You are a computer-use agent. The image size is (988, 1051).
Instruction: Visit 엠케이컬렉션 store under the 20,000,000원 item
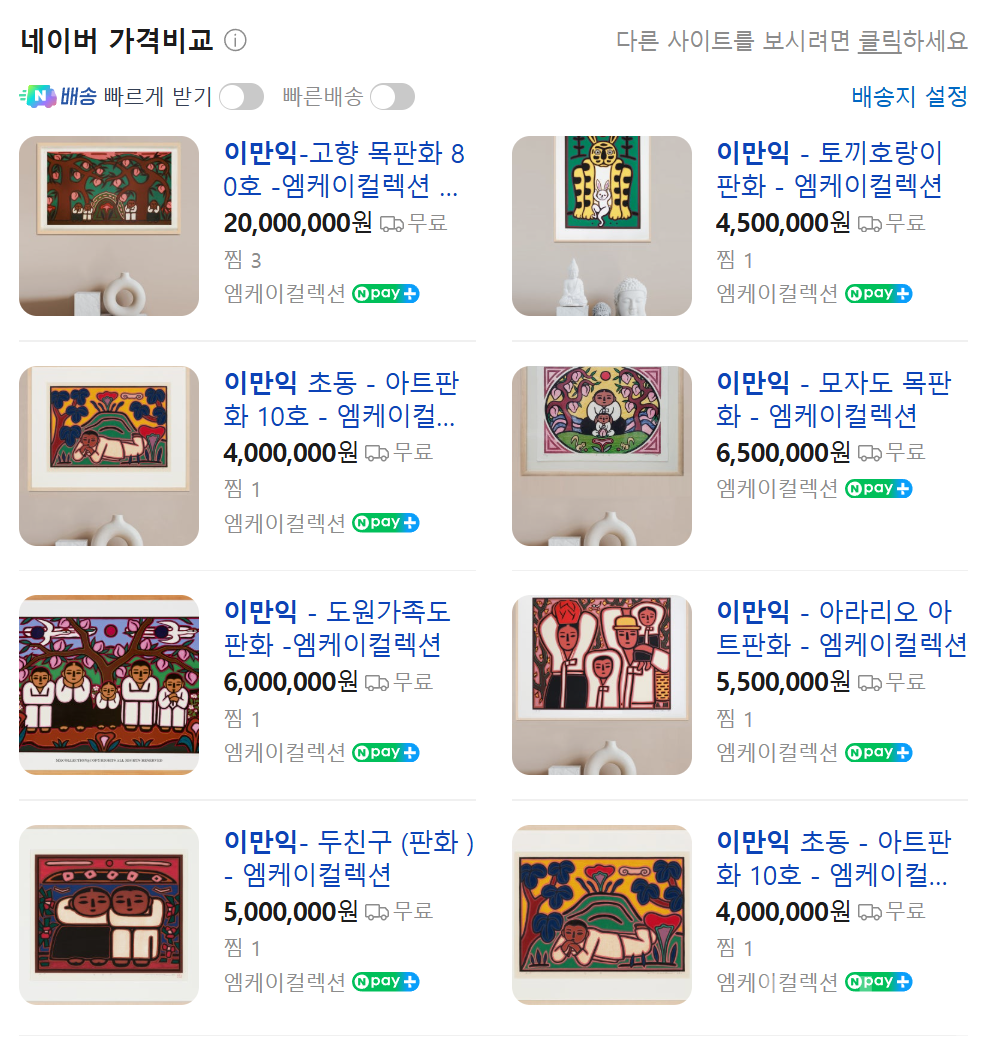[x=285, y=294]
